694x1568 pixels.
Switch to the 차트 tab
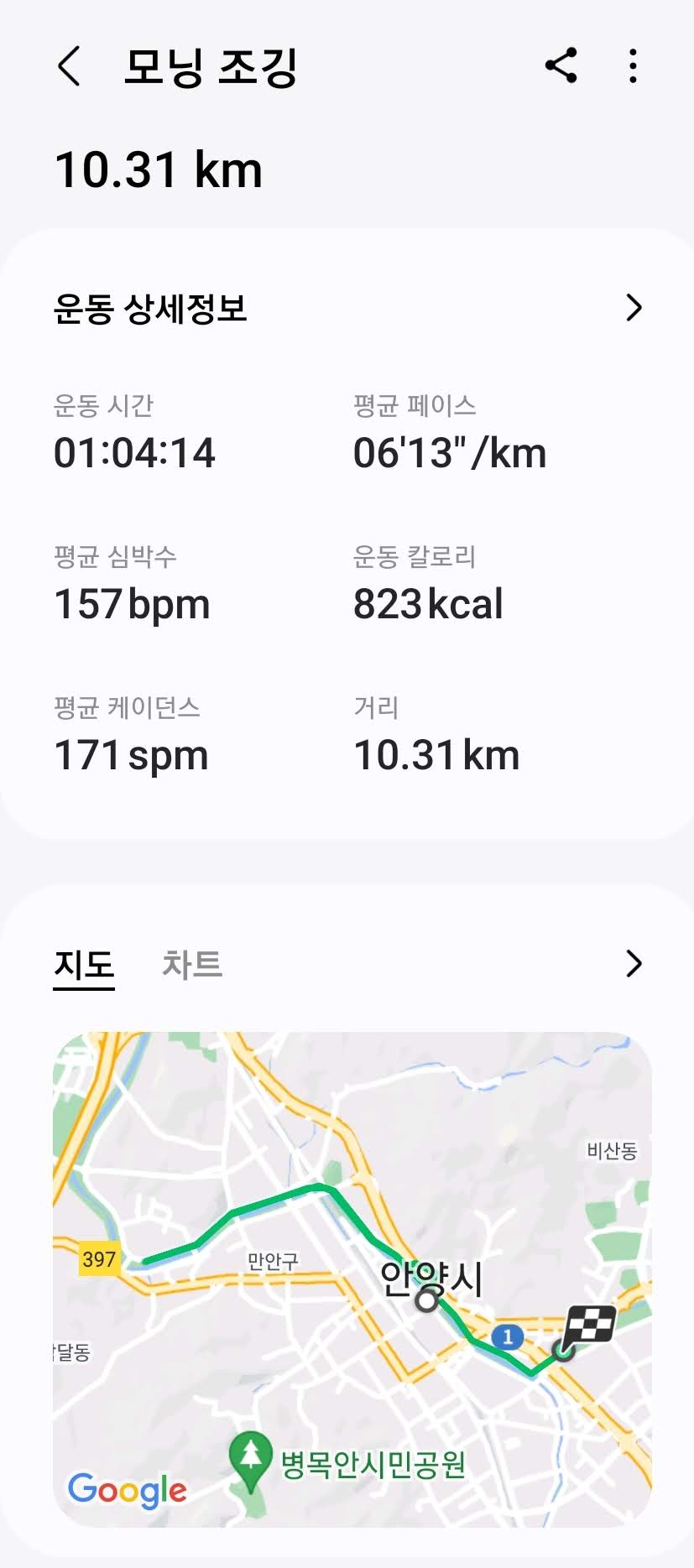(192, 964)
